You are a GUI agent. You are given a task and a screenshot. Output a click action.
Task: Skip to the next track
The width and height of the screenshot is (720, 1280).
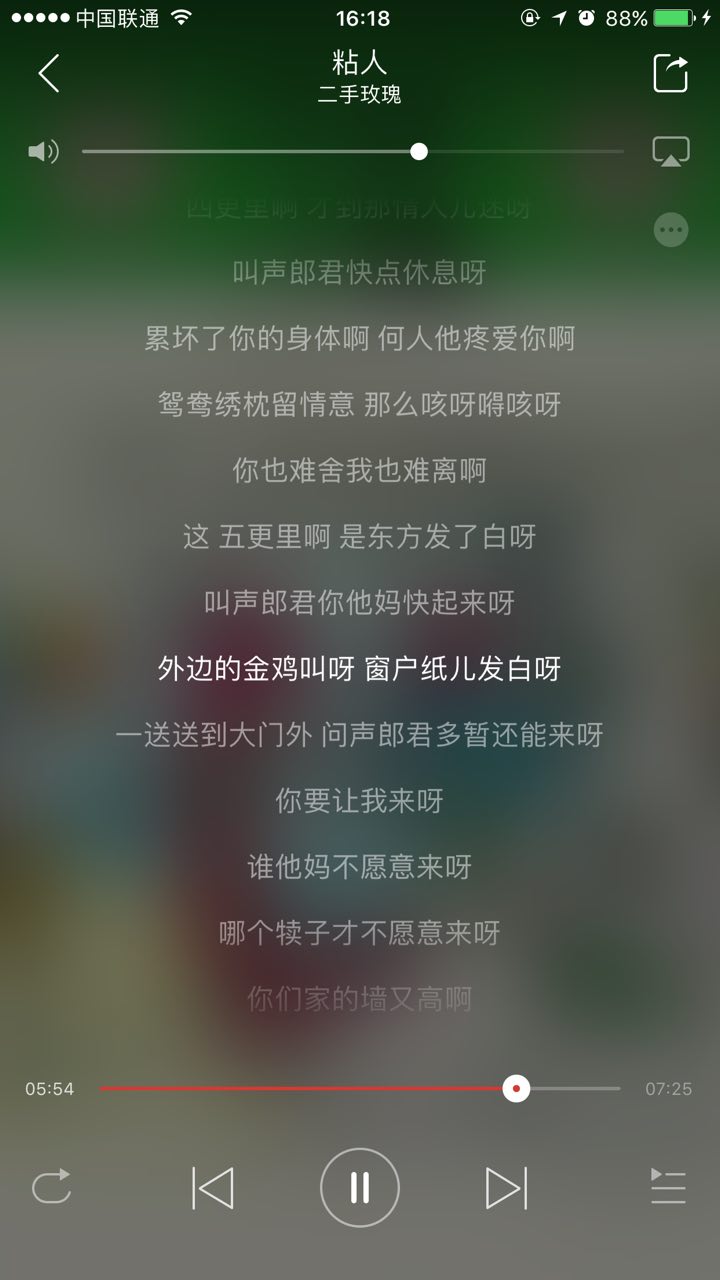click(x=506, y=1188)
